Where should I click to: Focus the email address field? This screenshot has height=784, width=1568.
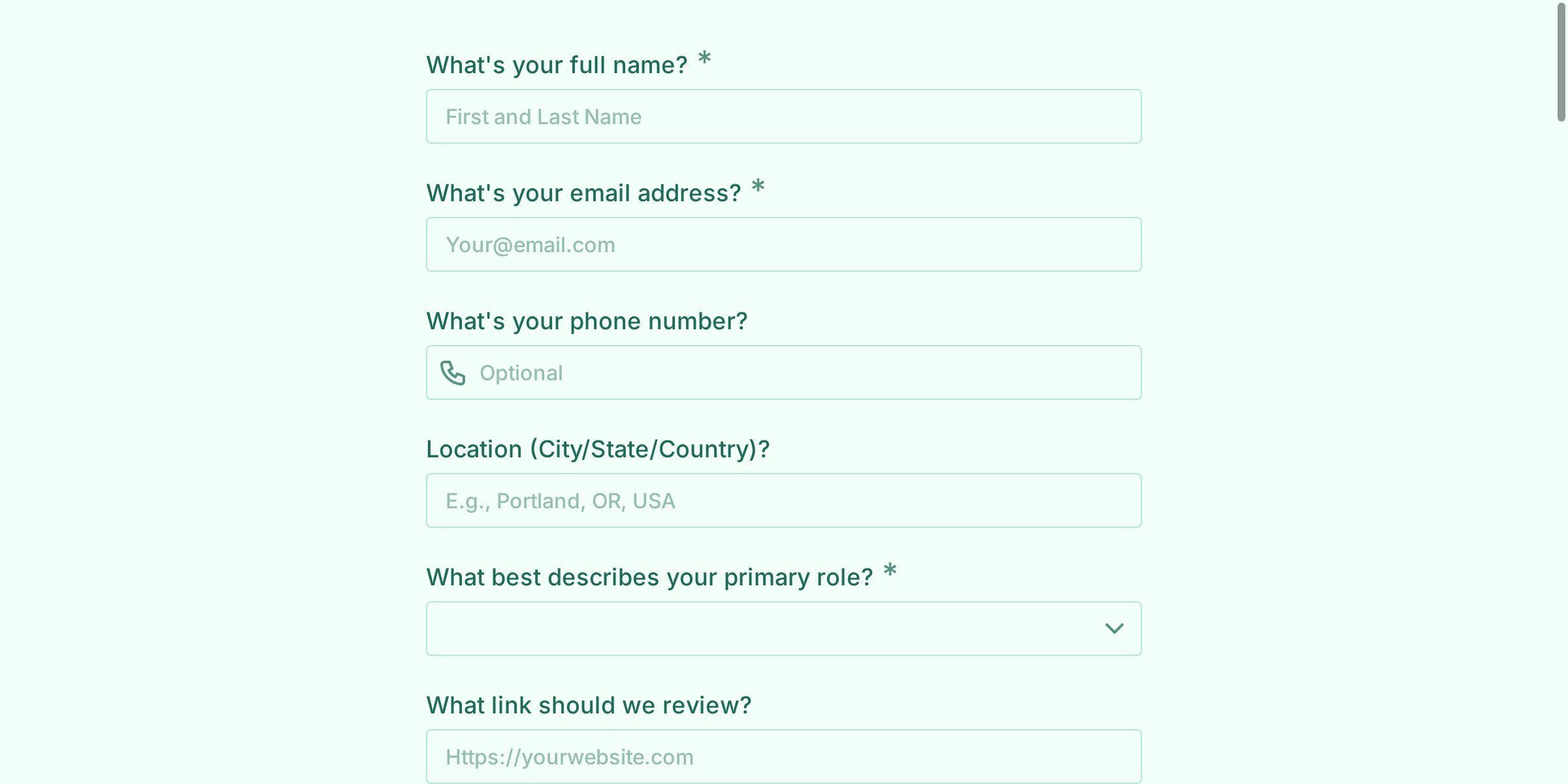click(x=783, y=244)
